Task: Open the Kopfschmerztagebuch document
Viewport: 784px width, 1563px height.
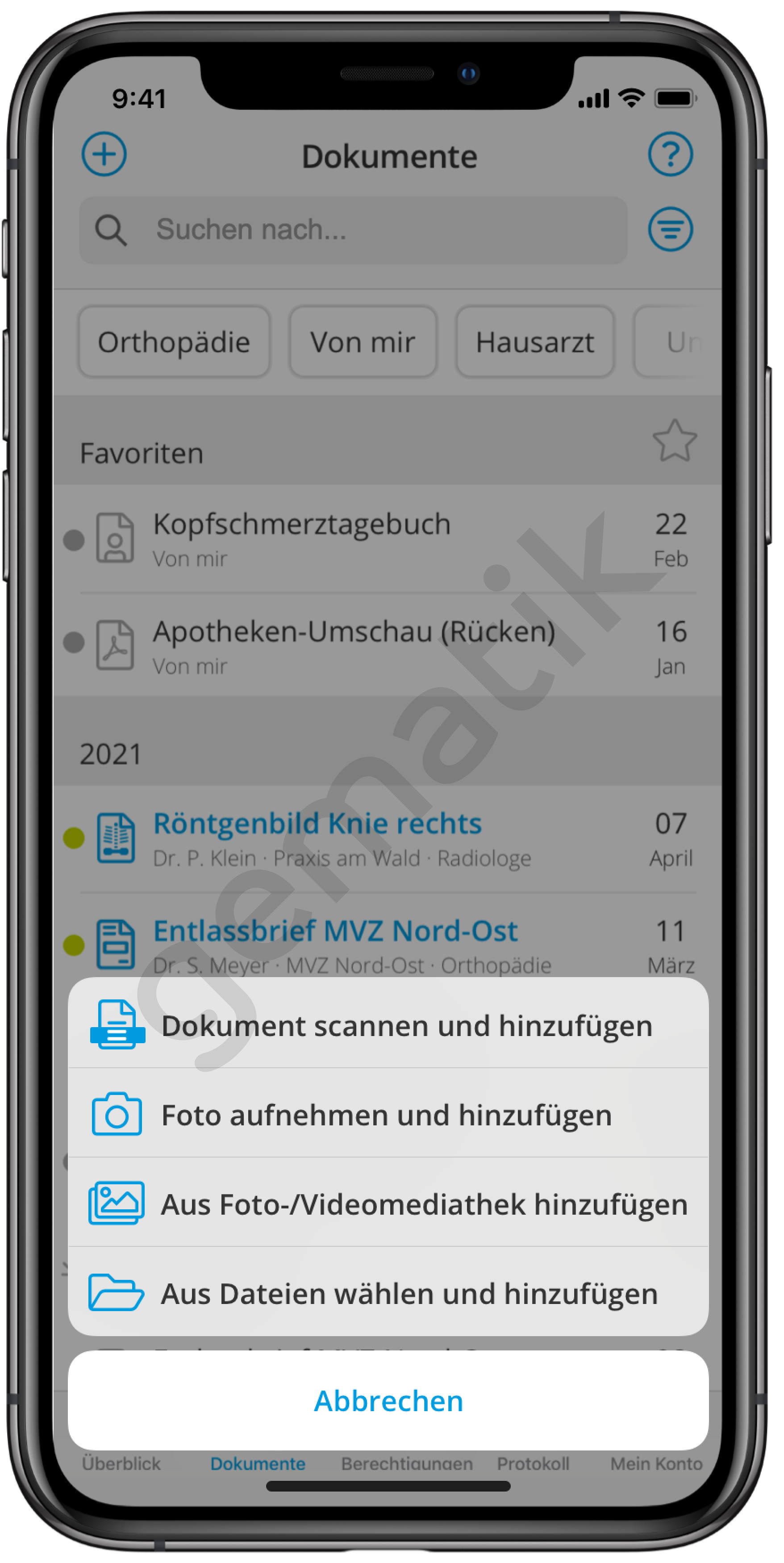Action: click(388, 539)
